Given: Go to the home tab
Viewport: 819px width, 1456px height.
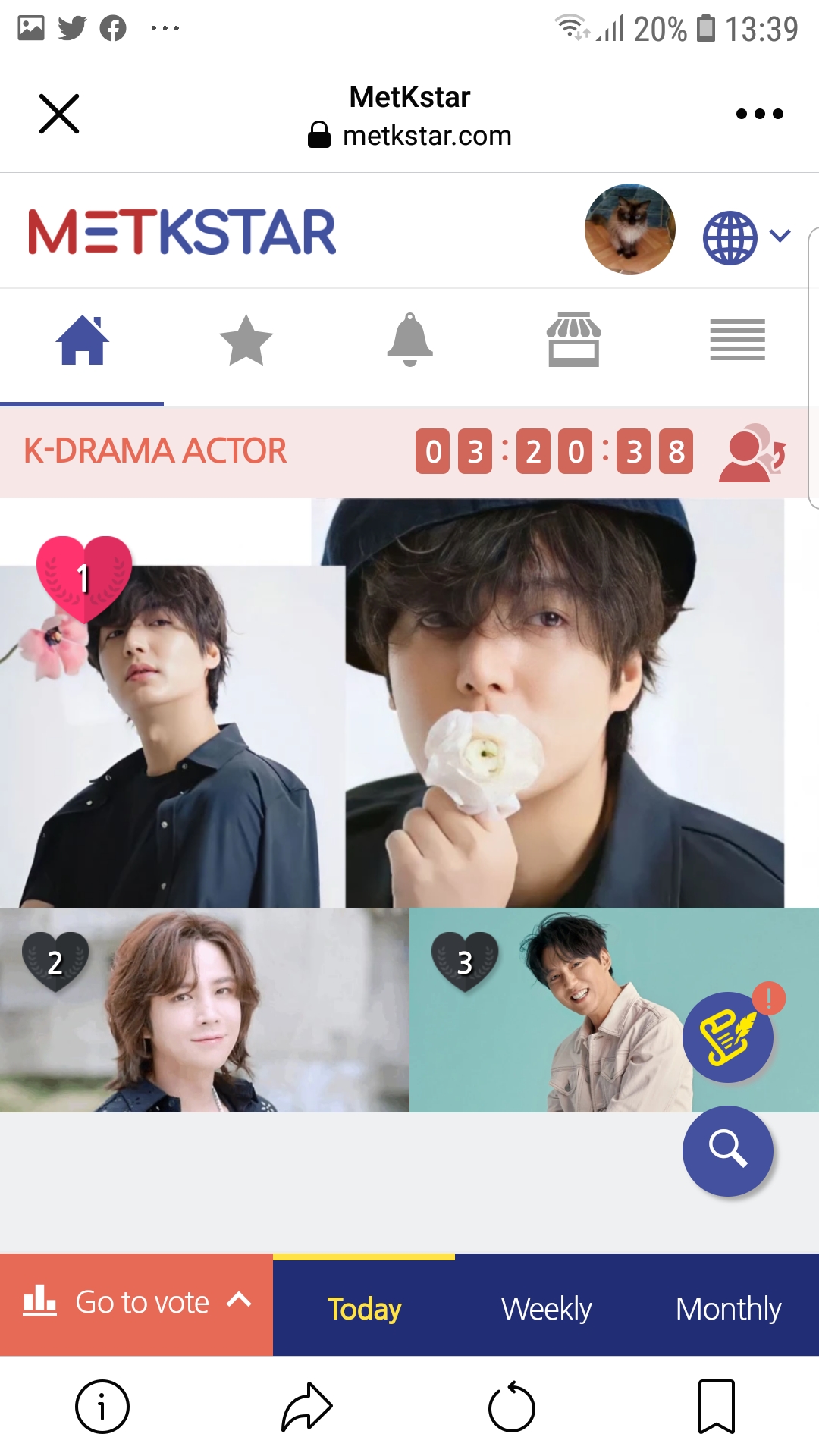Looking at the screenshot, I should click(82, 340).
